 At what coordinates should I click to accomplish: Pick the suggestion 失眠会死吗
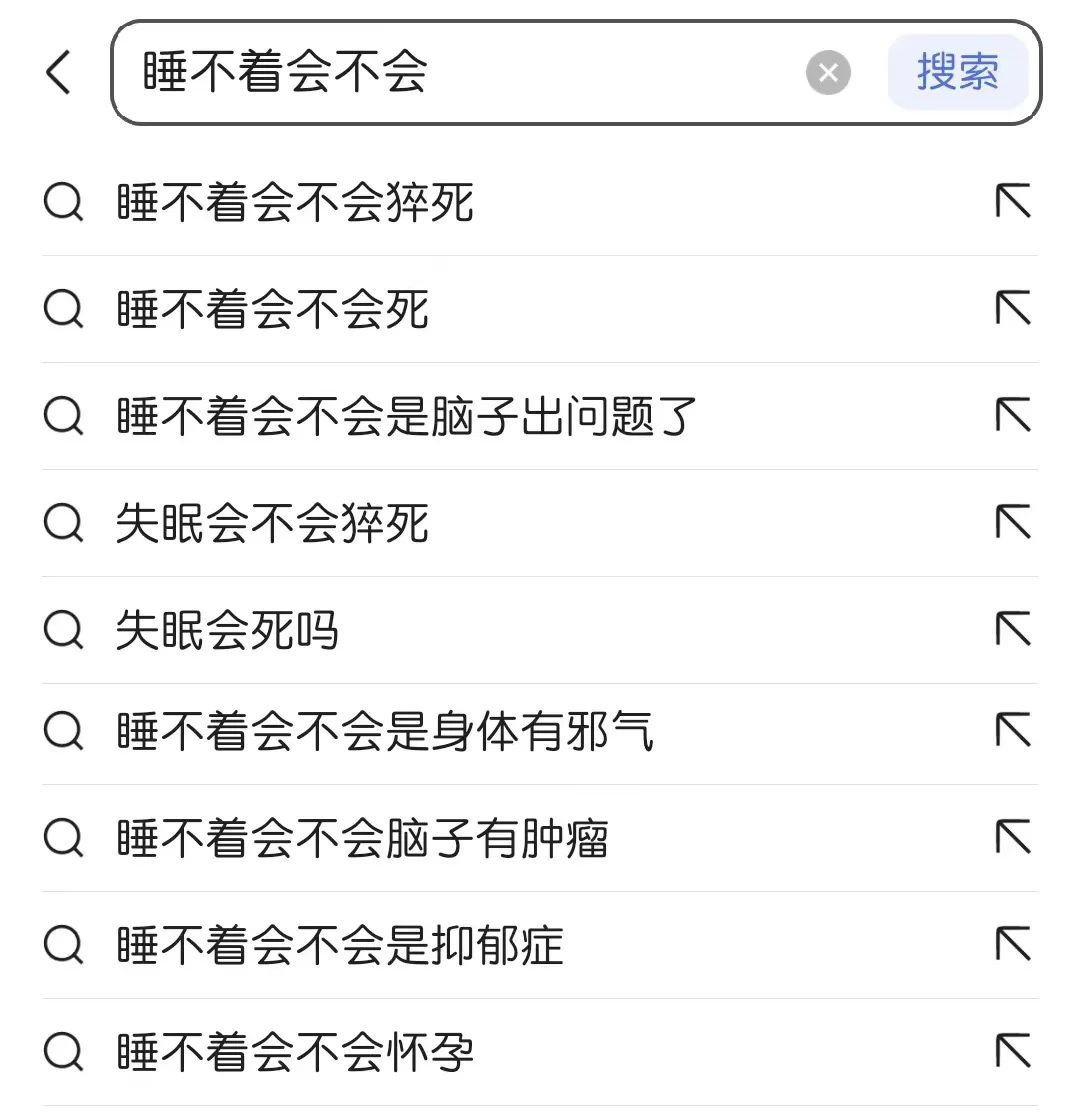pyautogui.click(x=227, y=631)
